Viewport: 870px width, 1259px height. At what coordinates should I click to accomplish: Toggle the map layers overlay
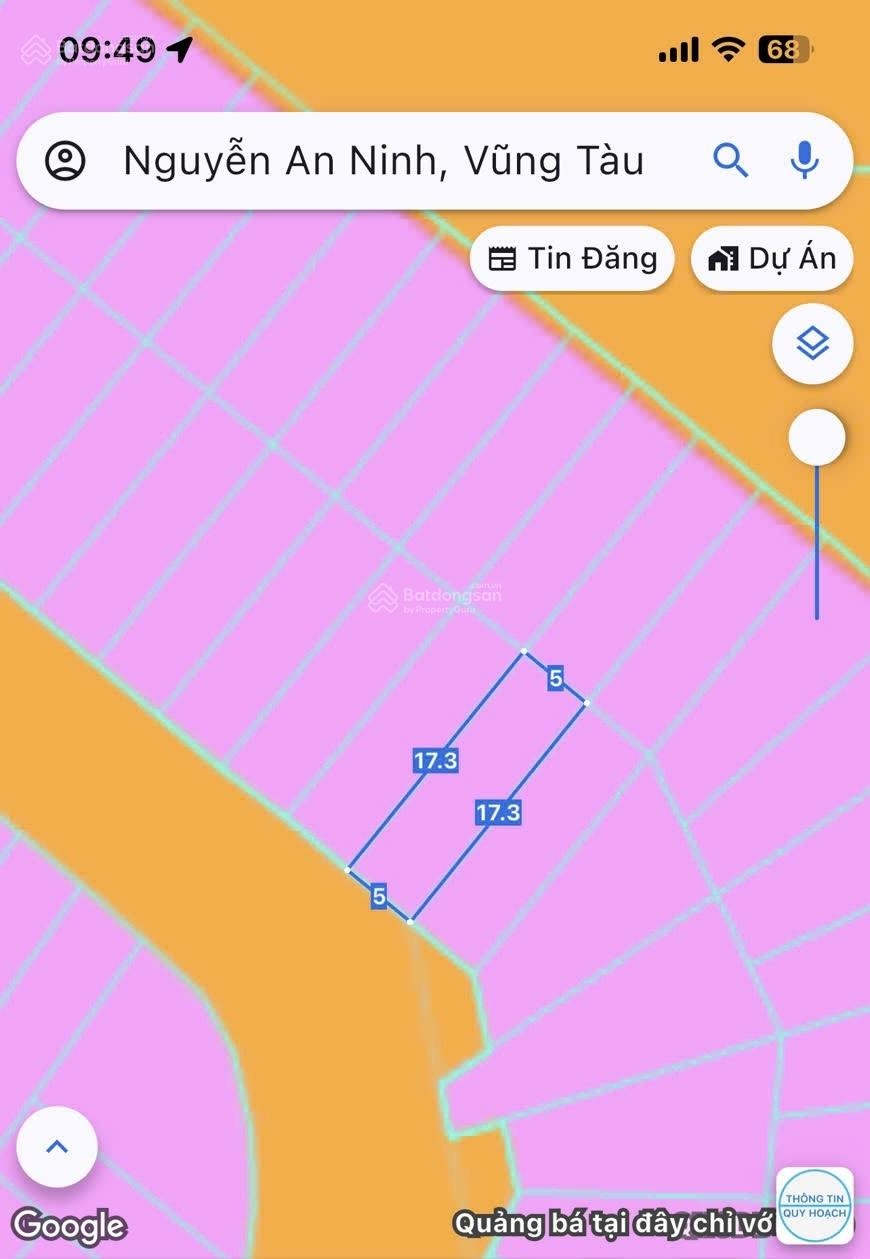click(x=813, y=343)
